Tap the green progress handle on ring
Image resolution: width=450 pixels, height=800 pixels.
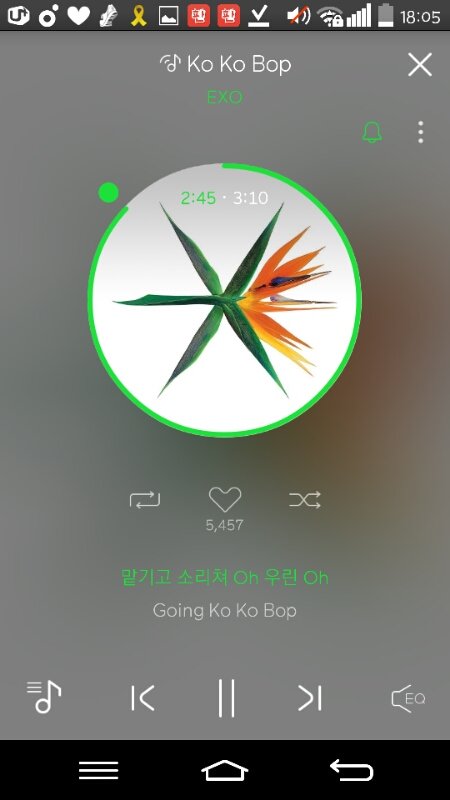coord(108,193)
